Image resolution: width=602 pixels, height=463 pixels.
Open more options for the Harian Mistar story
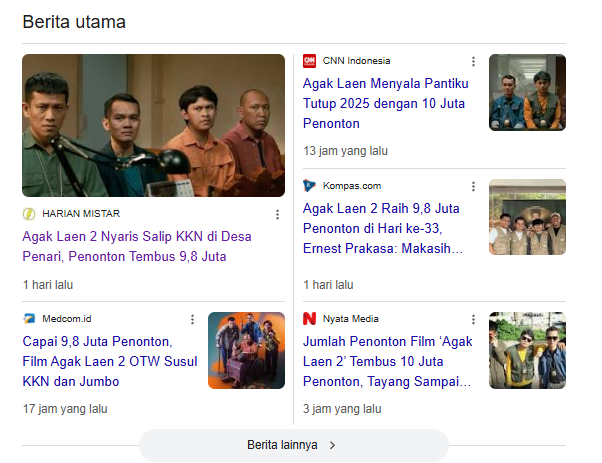tap(278, 214)
